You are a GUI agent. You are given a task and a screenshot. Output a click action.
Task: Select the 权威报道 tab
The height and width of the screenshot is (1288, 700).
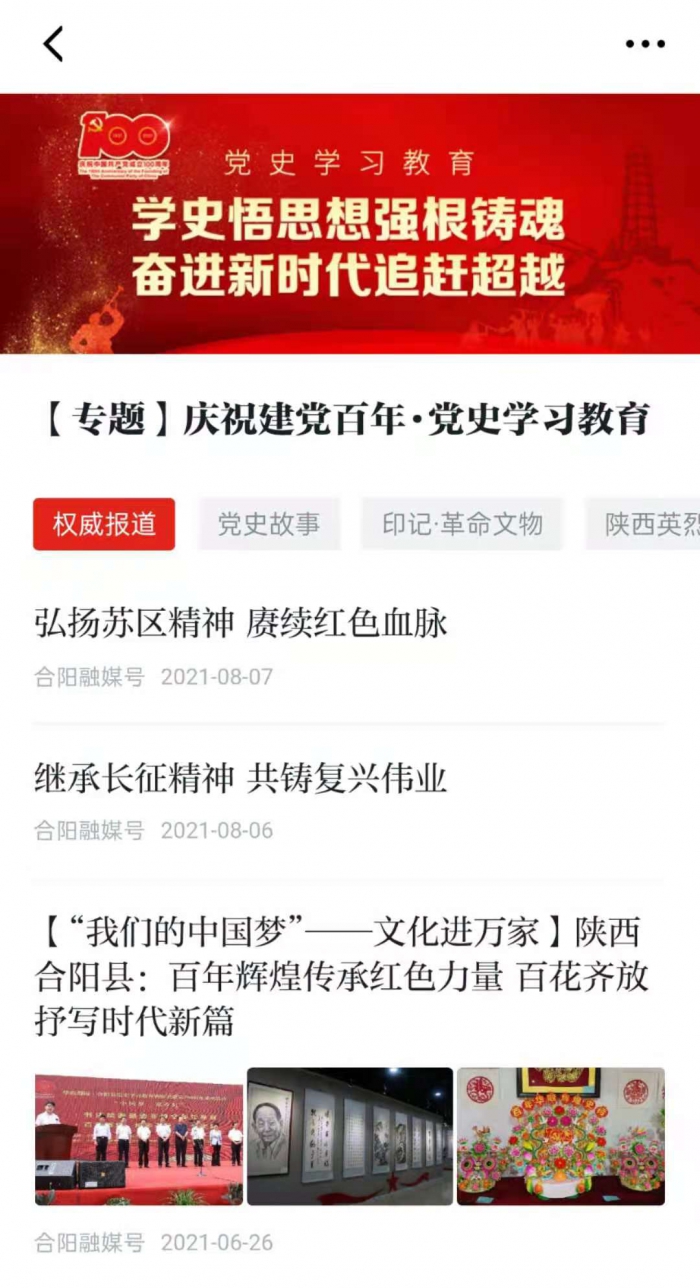pyautogui.click(x=104, y=524)
